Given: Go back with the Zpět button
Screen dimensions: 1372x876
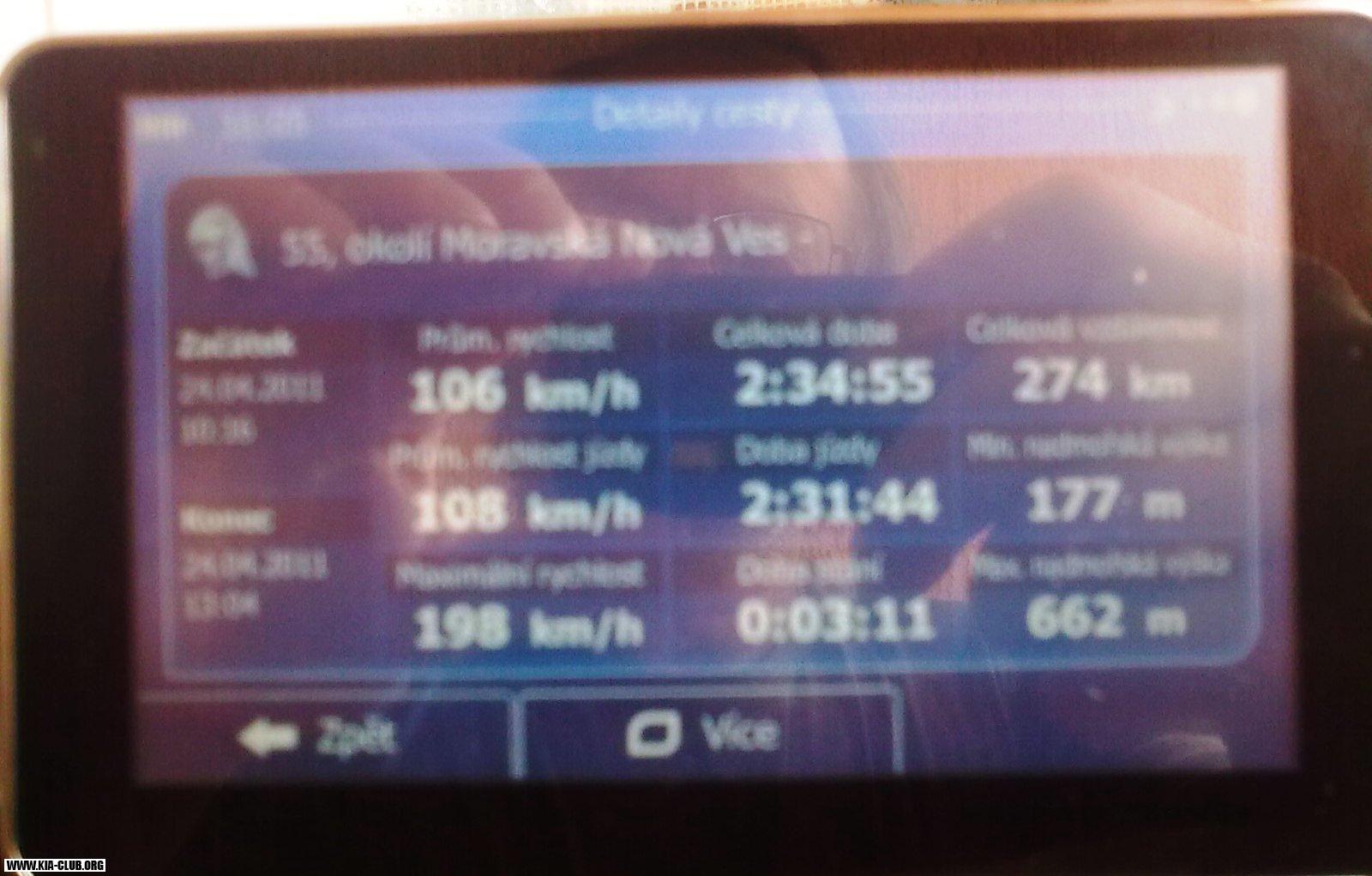Looking at the screenshot, I should [322, 736].
